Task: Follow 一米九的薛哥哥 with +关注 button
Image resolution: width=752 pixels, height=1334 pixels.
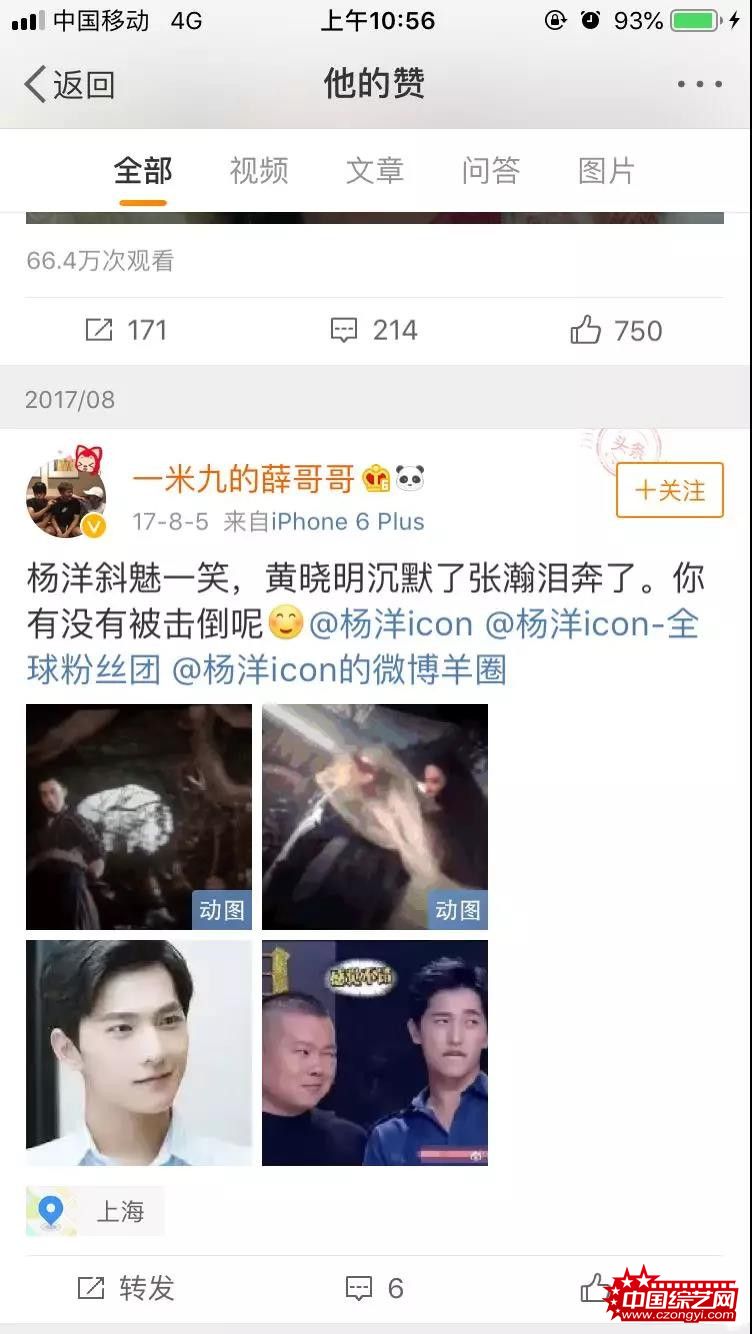Action: [669, 490]
